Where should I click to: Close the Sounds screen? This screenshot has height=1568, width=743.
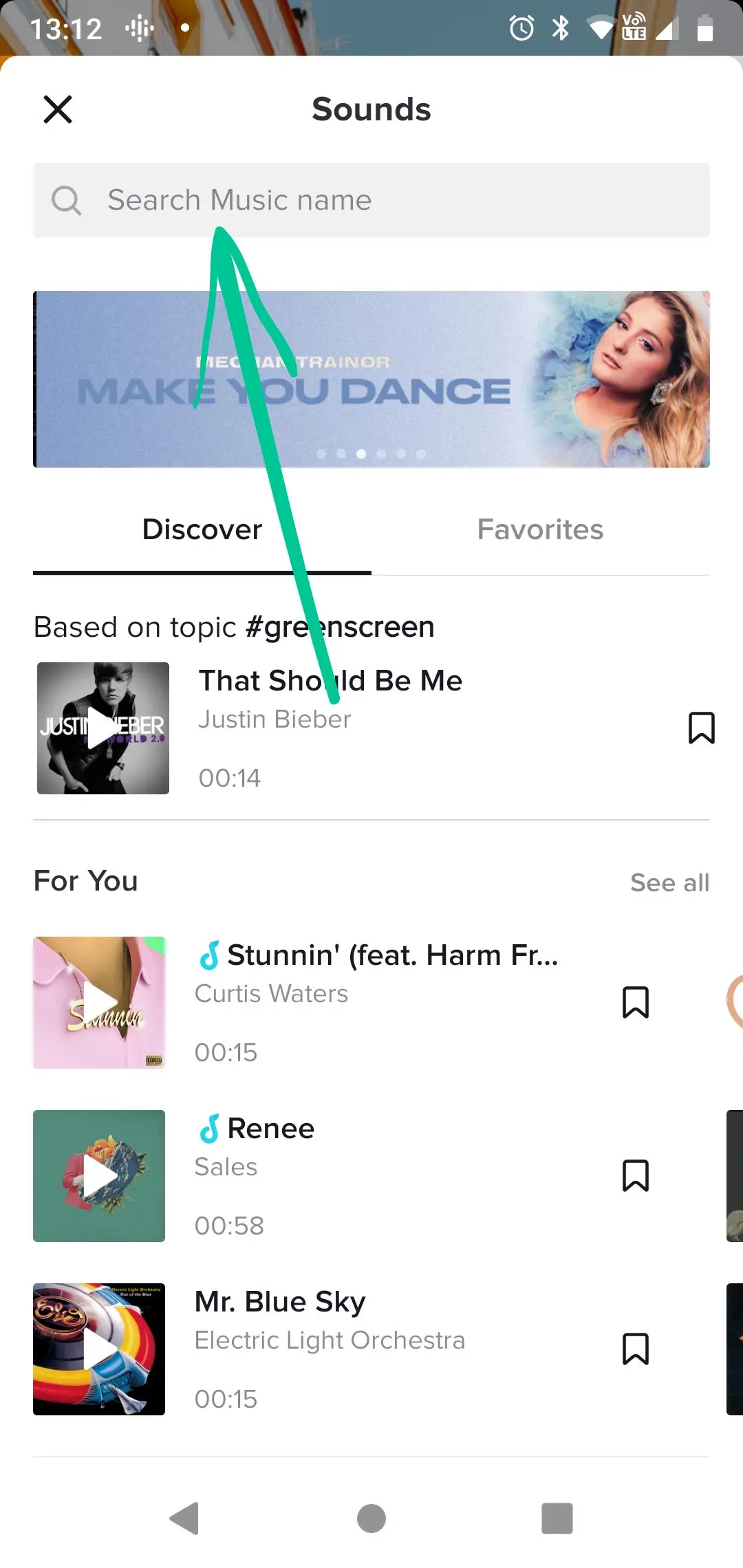58,109
